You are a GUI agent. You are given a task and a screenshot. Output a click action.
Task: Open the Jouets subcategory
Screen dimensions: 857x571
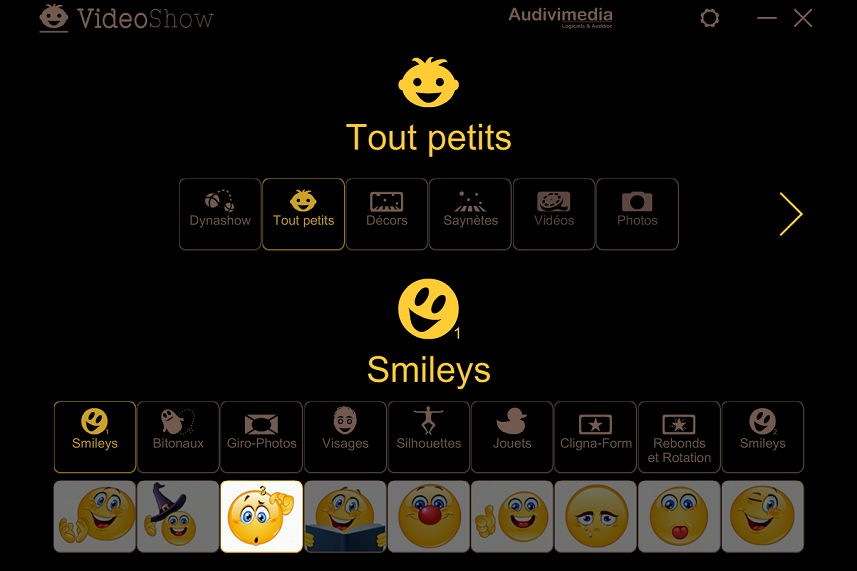tap(512, 436)
